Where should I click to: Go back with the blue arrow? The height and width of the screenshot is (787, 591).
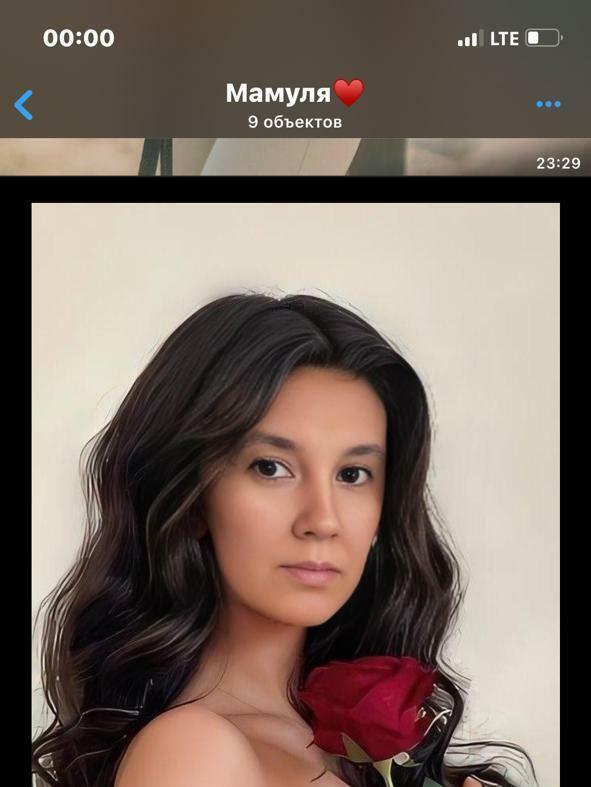(24, 105)
